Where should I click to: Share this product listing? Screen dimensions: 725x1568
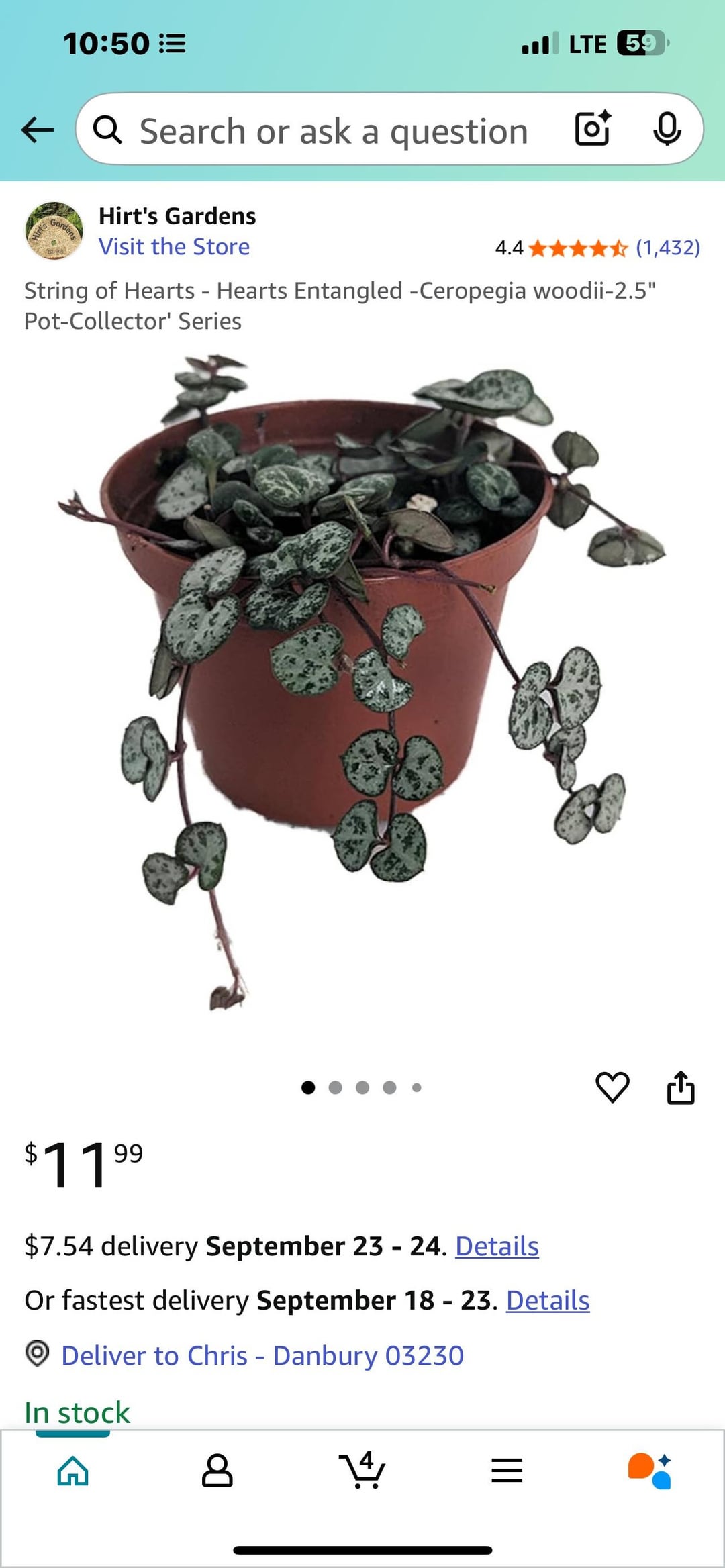(681, 1087)
